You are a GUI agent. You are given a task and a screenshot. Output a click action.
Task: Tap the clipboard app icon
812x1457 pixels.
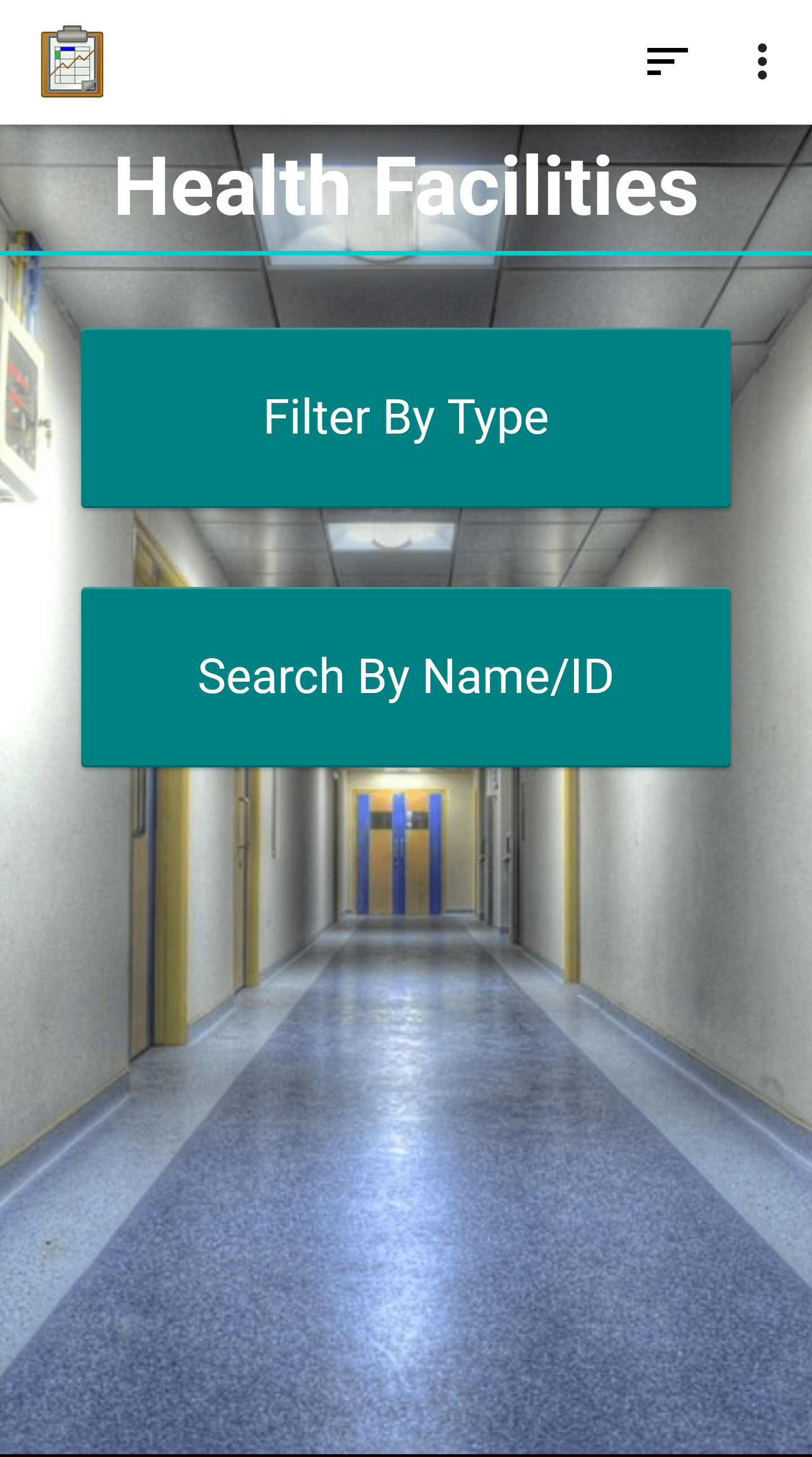click(x=72, y=61)
